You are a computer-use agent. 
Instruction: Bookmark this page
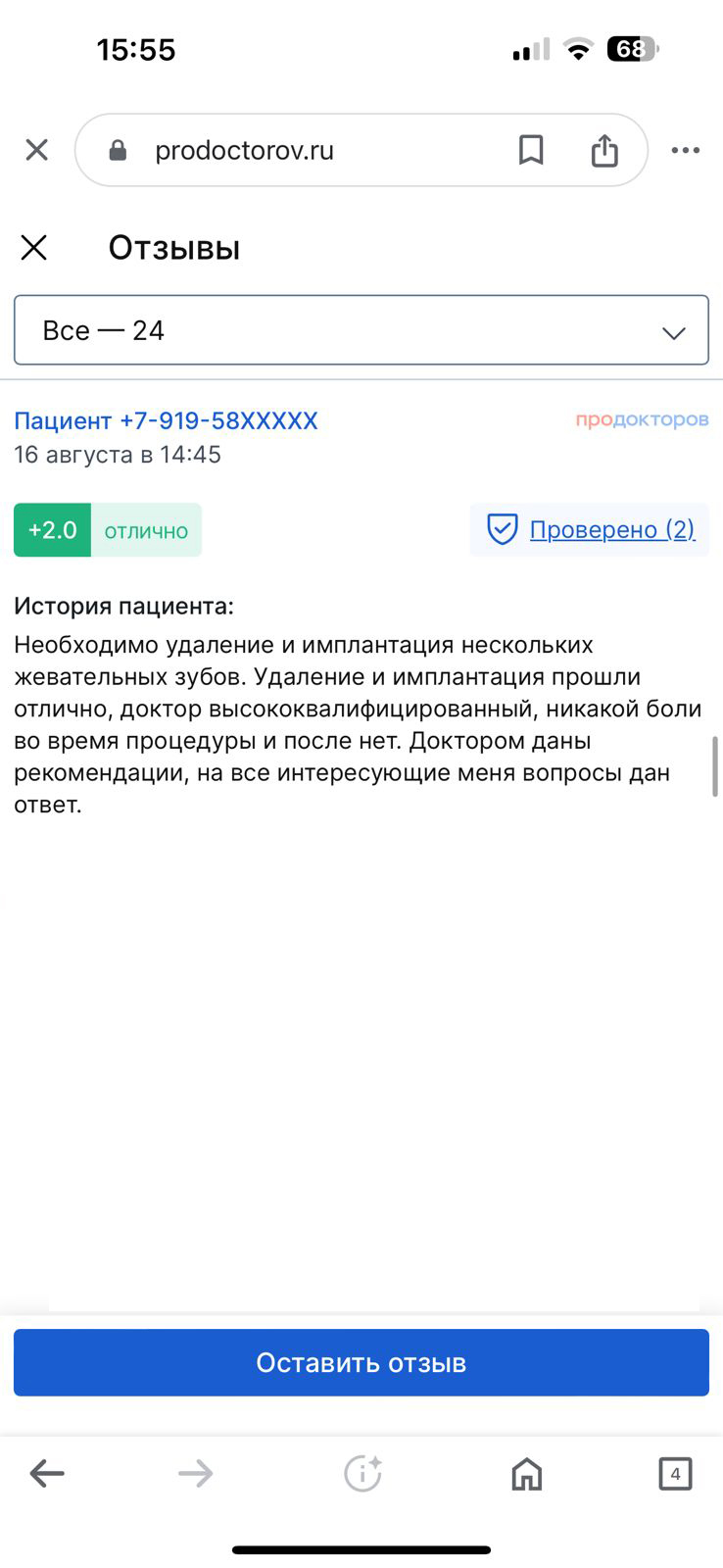(x=531, y=150)
